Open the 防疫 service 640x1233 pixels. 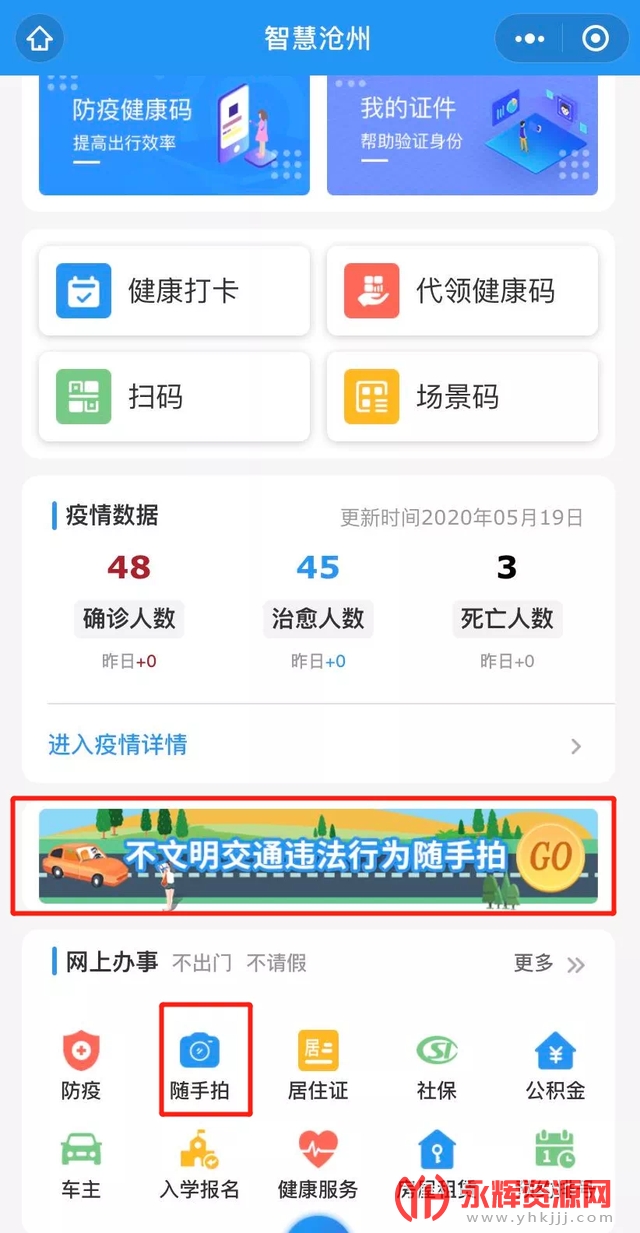pyautogui.click(x=82, y=1066)
